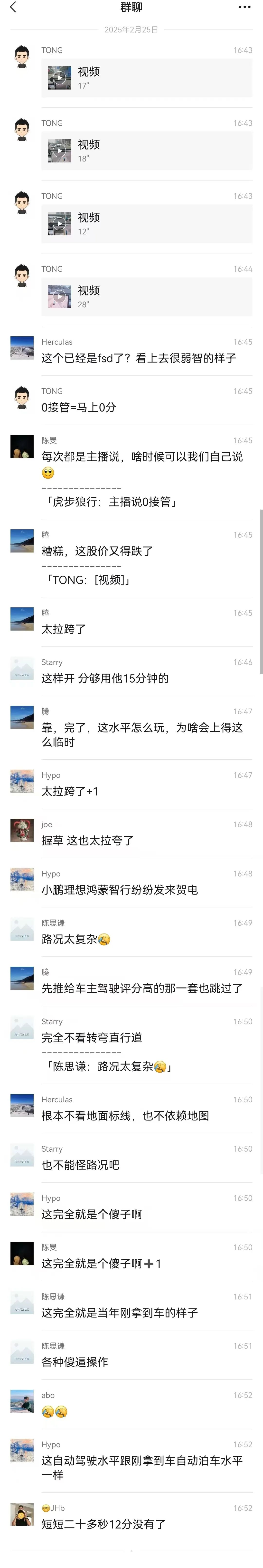Screen dimensions: 263x1568
Task: Play TONG's 17-second video
Action: (x=59, y=78)
